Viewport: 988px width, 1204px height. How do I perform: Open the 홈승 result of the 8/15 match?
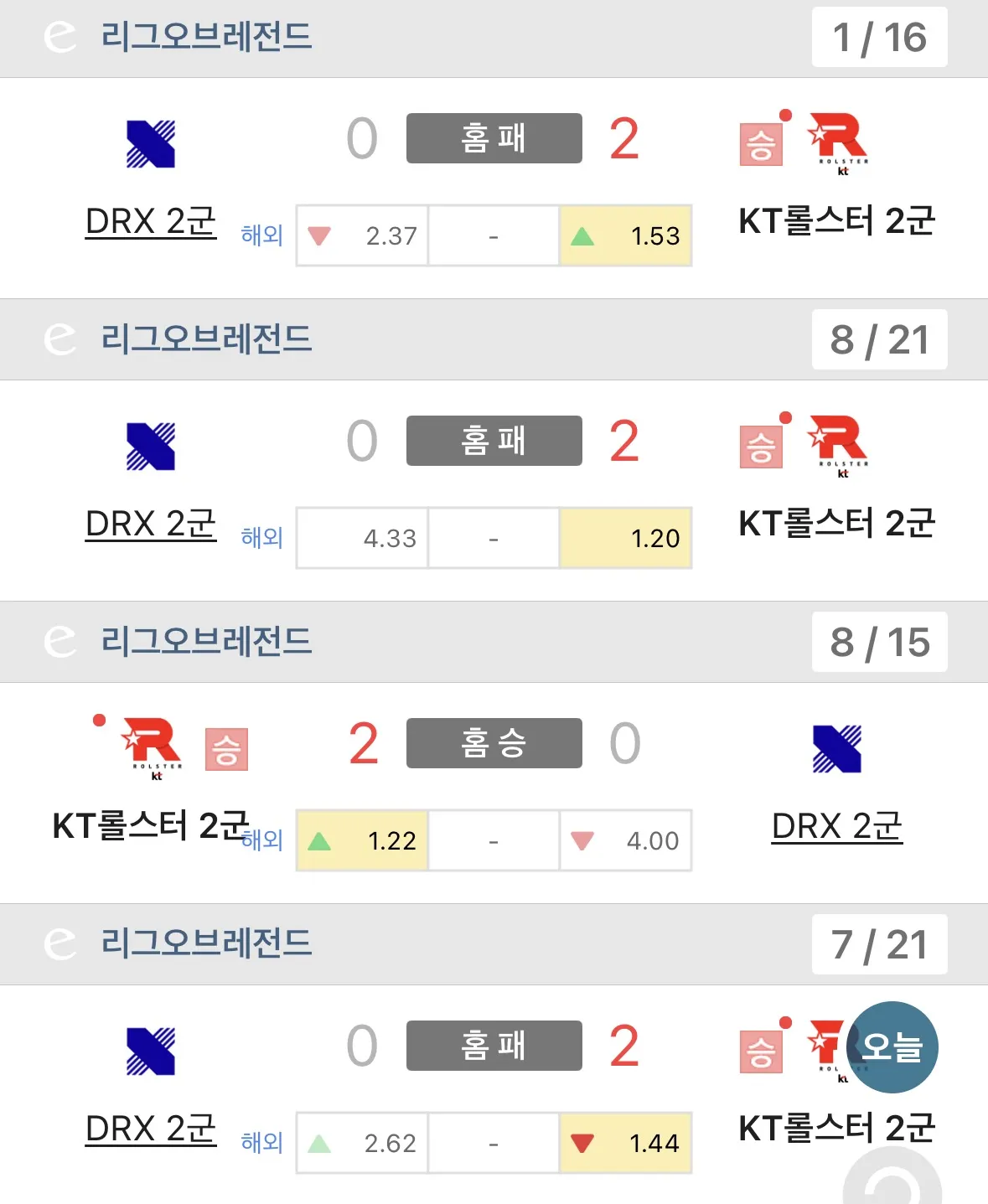pyautogui.click(x=494, y=743)
